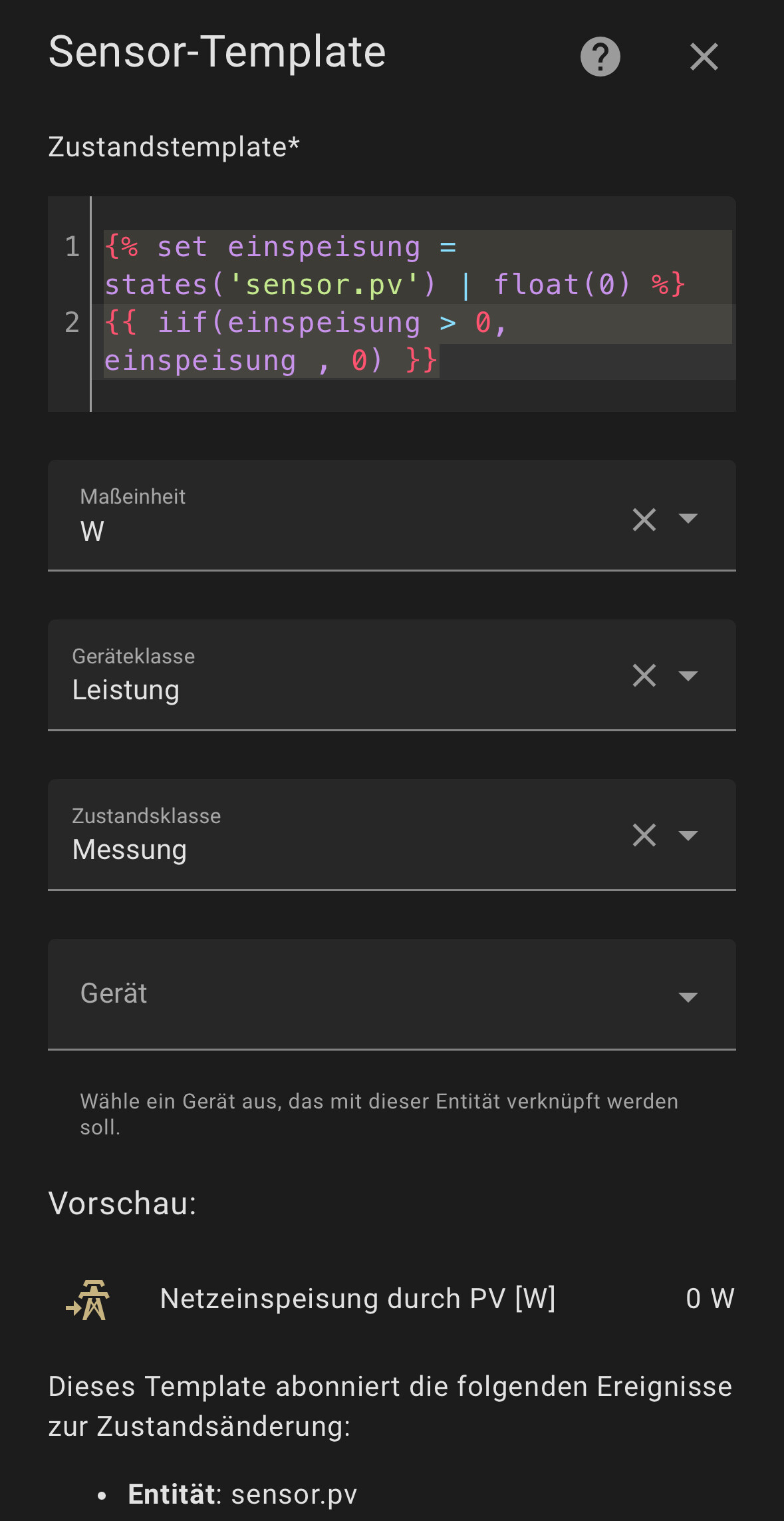Close the Sensor-Template dialog
The height and width of the screenshot is (1521, 784).
click(x=704, y=57)
